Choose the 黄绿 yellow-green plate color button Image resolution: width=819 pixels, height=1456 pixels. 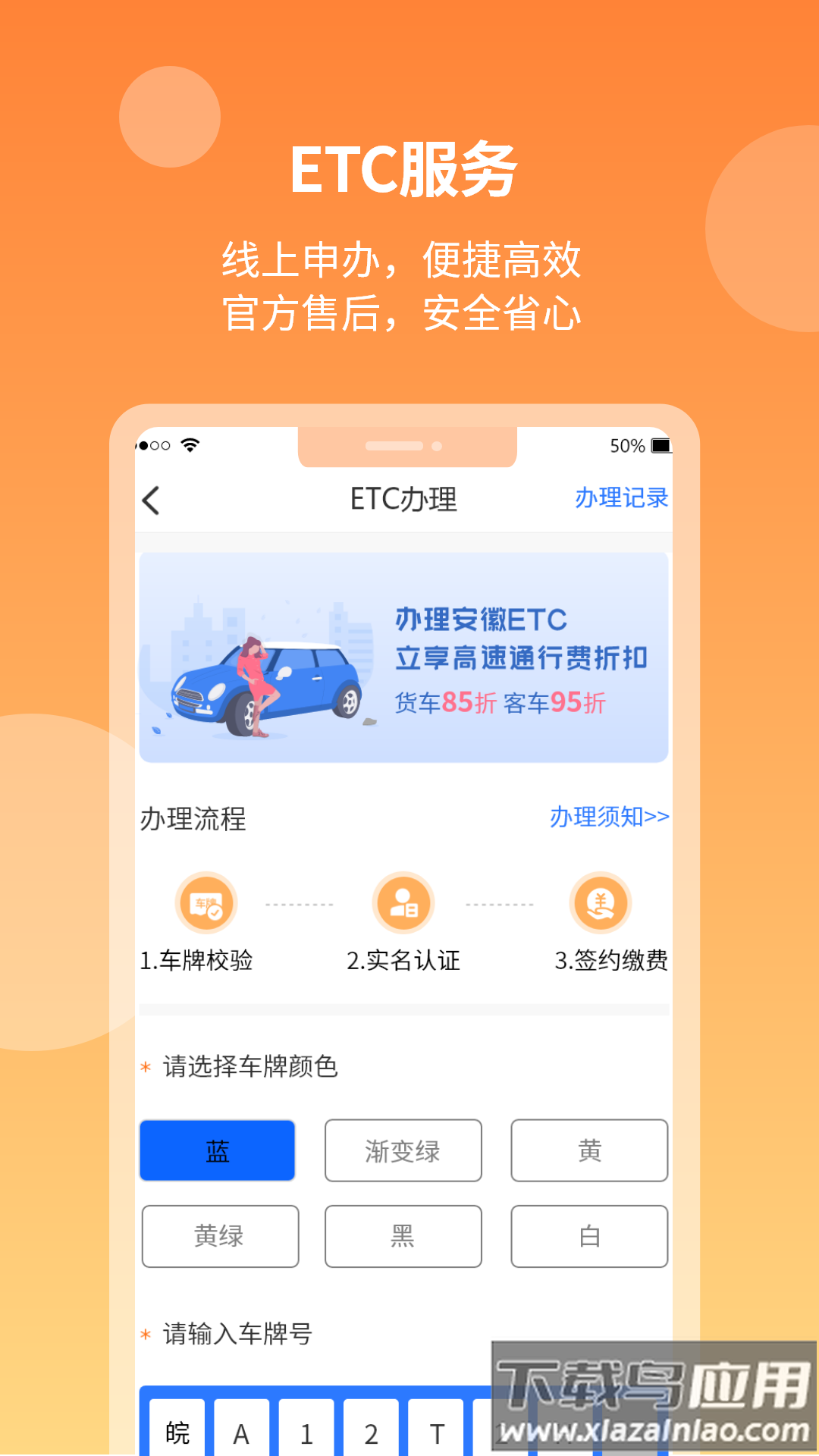(220, 1237)
